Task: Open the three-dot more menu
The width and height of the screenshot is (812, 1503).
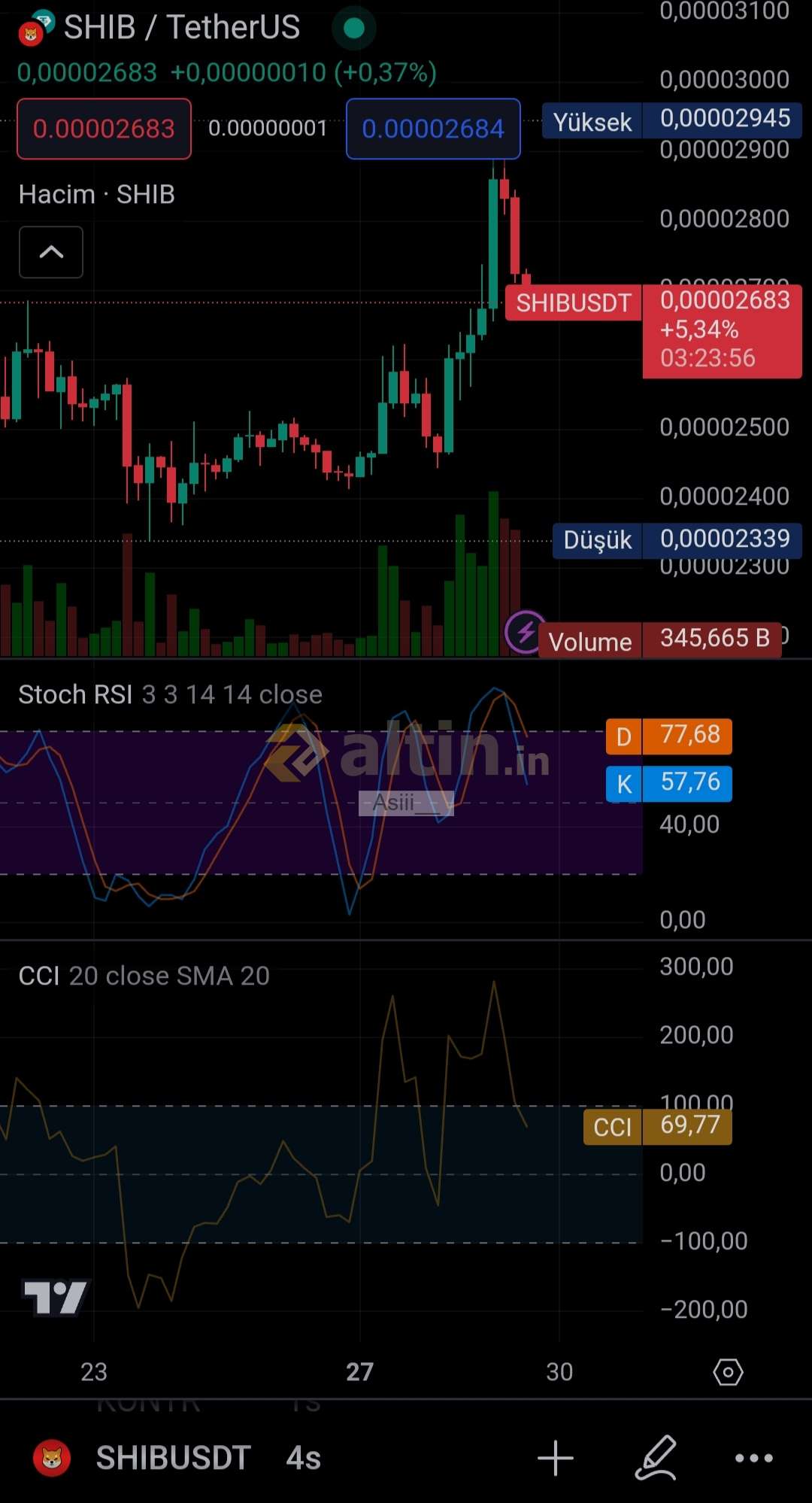Action: (x=754, y=1458)
